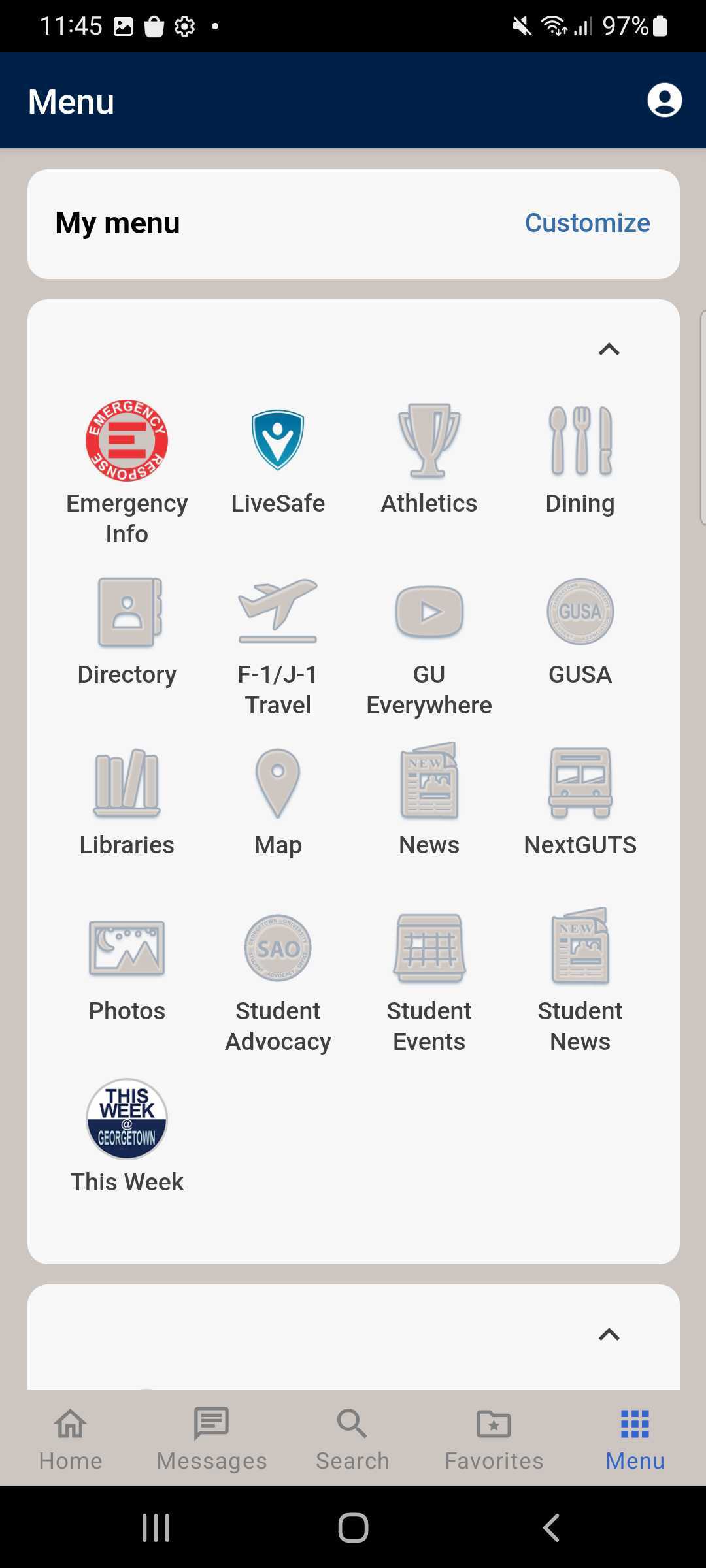Open Student Advocacy
The image size is (706, 1568).
pos(278,983)
